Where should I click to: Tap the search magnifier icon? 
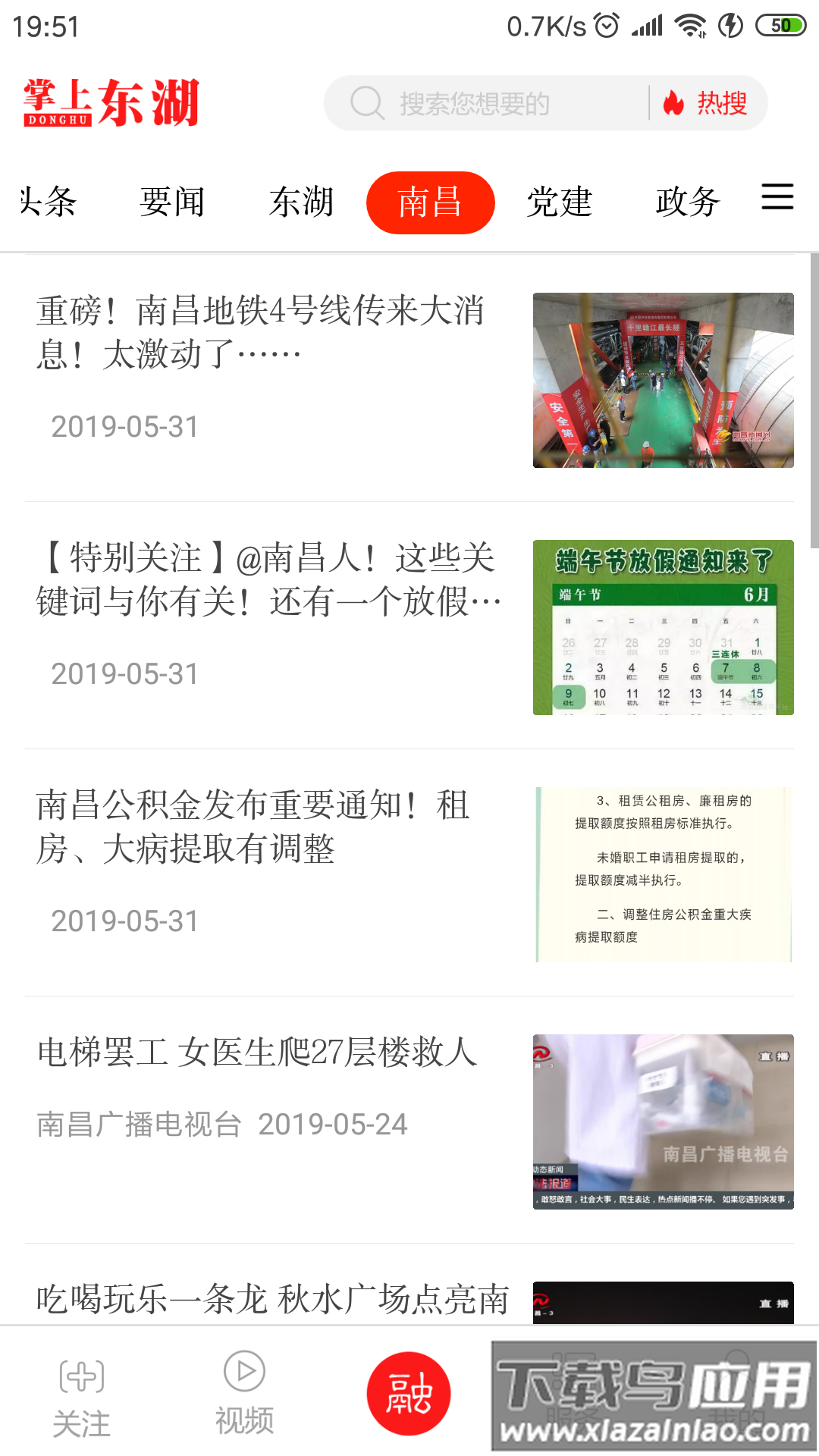point(369,103)
